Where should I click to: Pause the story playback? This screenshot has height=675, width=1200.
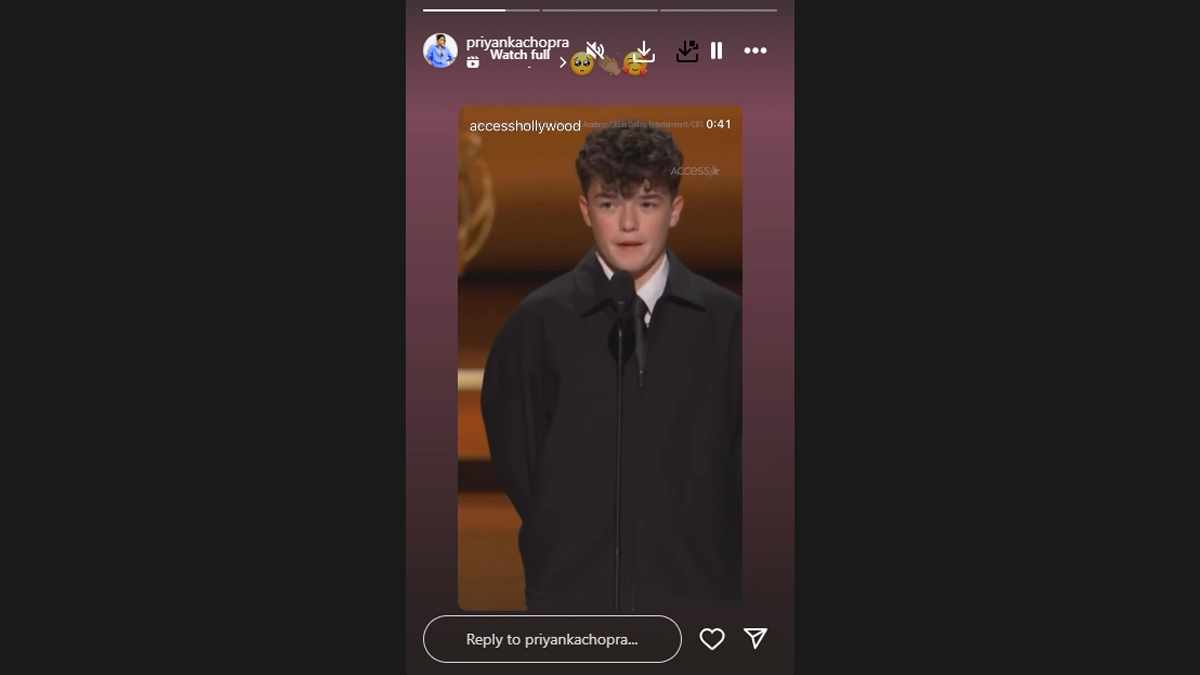(716, 51)
